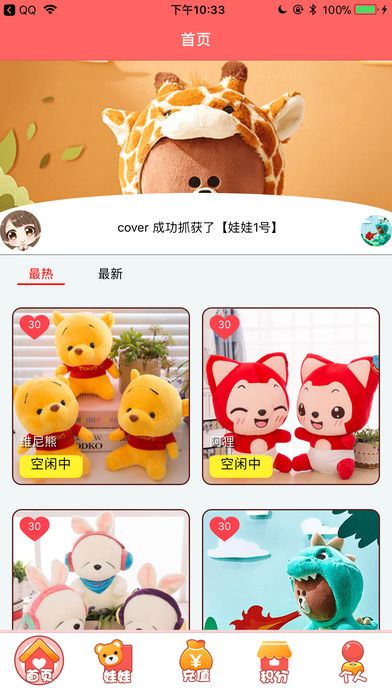Switch to the 最新 tab

coord(110,274)
